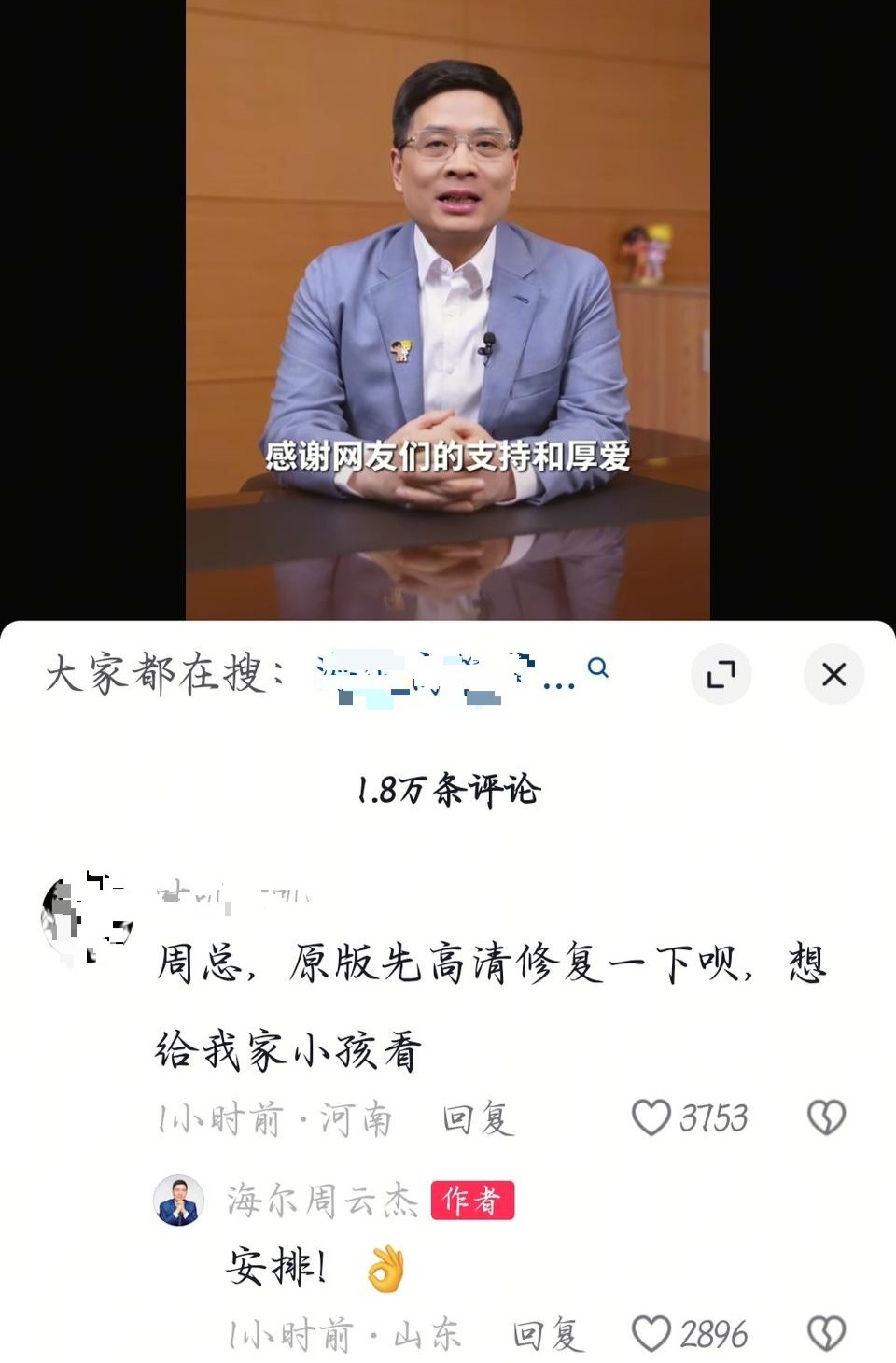Like the author's reply 安排!
This screenshot has width=896, height=1363.
[x=651, y=1334]
